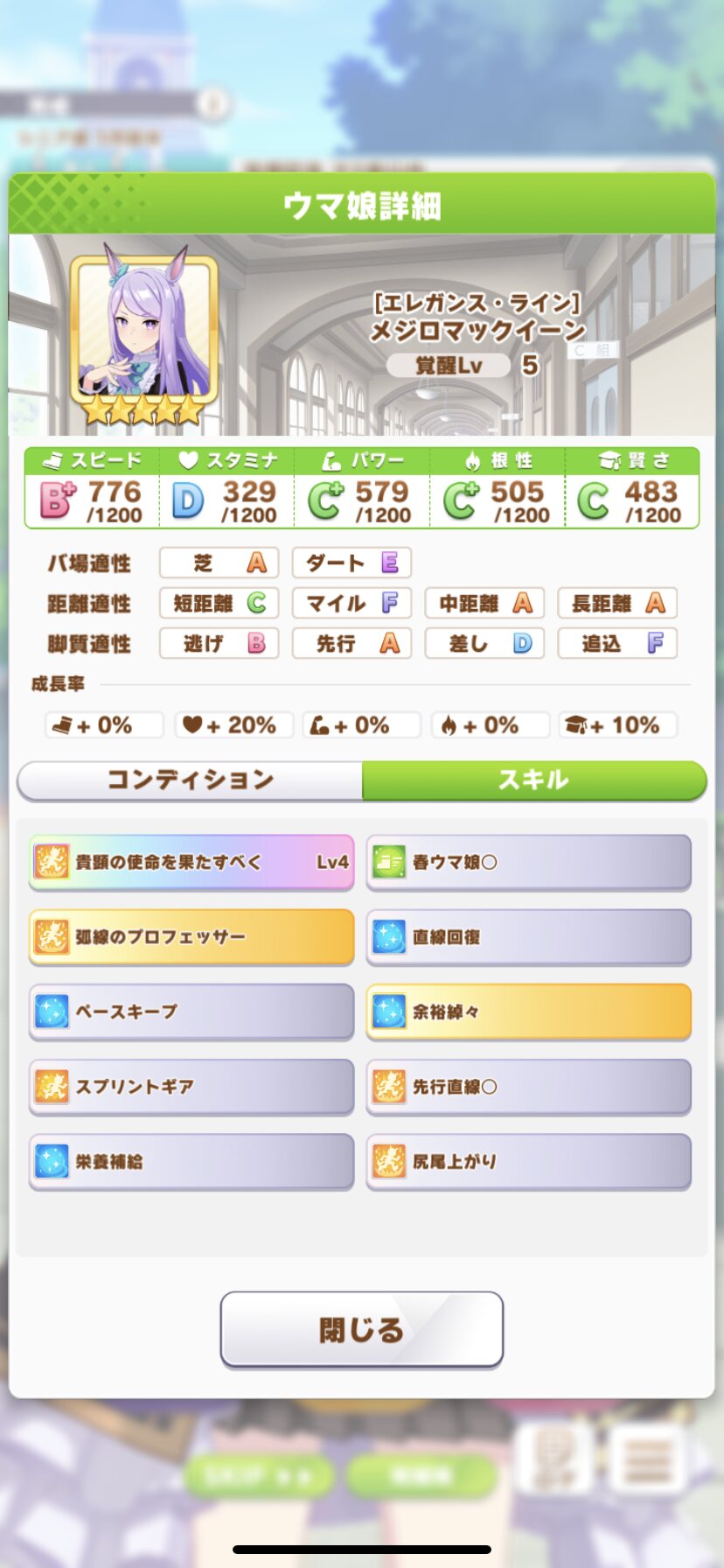This screenshot has height=1568, width=724.
Task: View the 春ウマ娘○ skill
Action: [528, 862]
